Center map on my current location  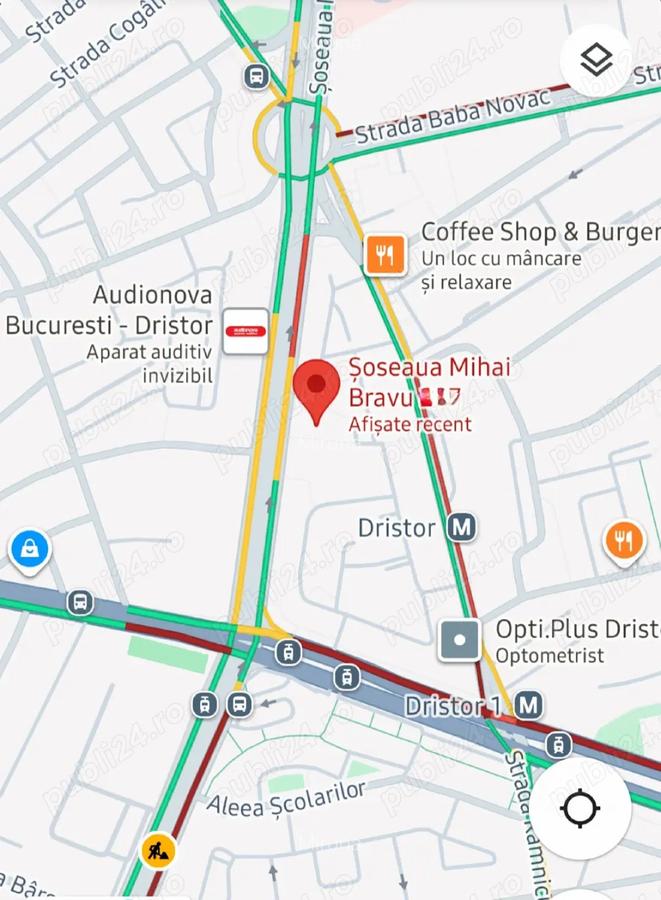(581, 808)
